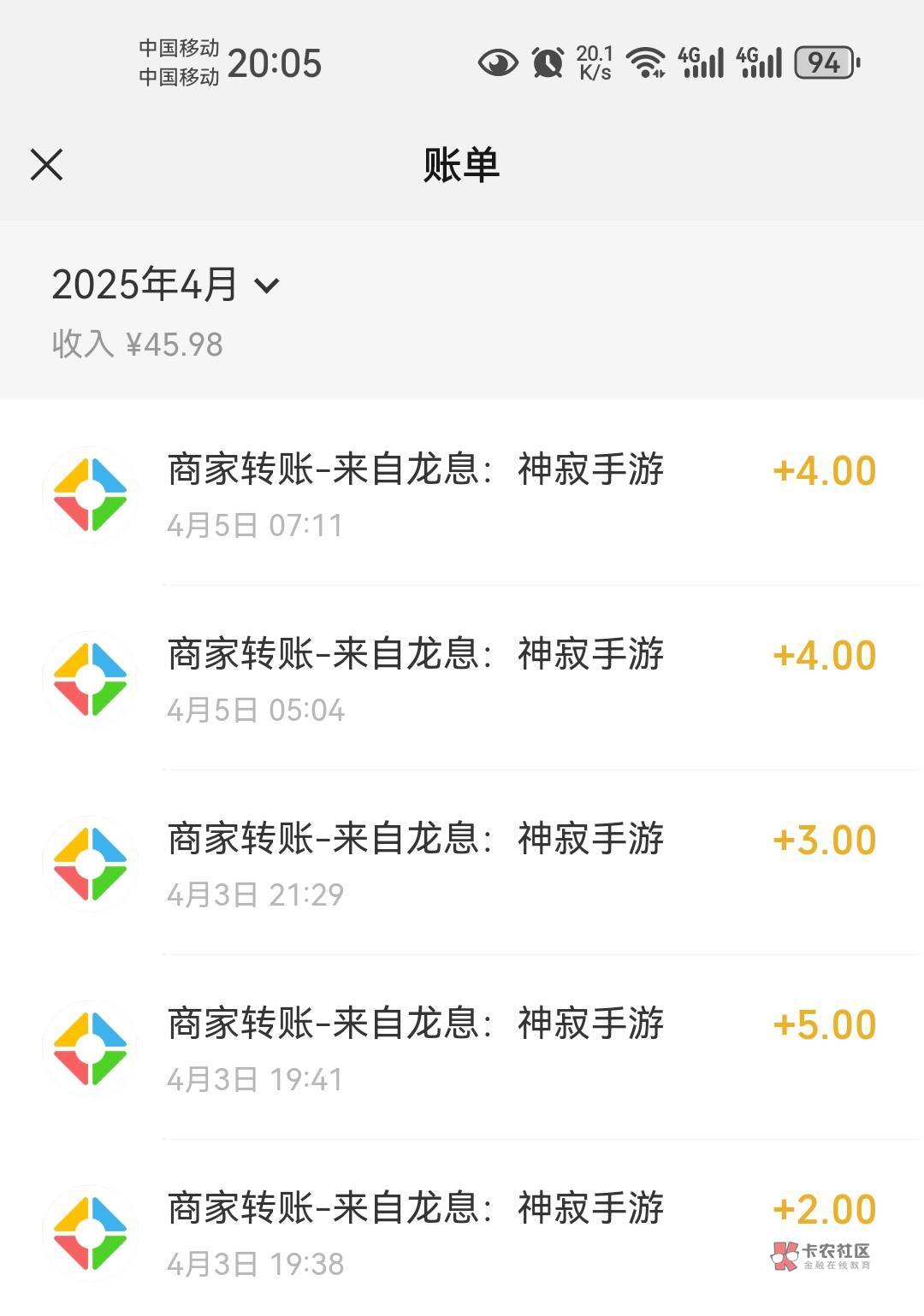Expand the 2025年4月 month picker

166,285
